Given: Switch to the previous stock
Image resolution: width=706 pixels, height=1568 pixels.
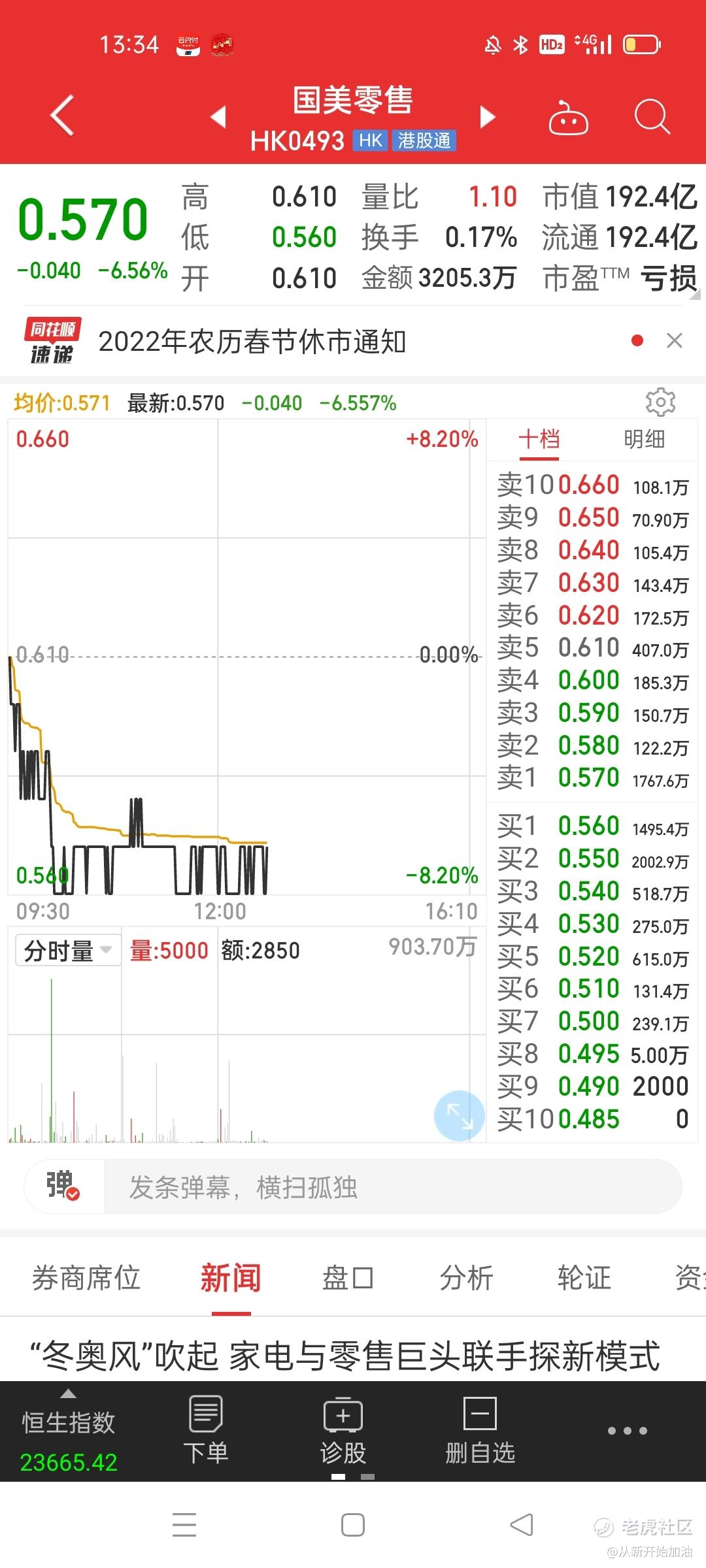Looking at the screenshot, I should coord(218,117).
